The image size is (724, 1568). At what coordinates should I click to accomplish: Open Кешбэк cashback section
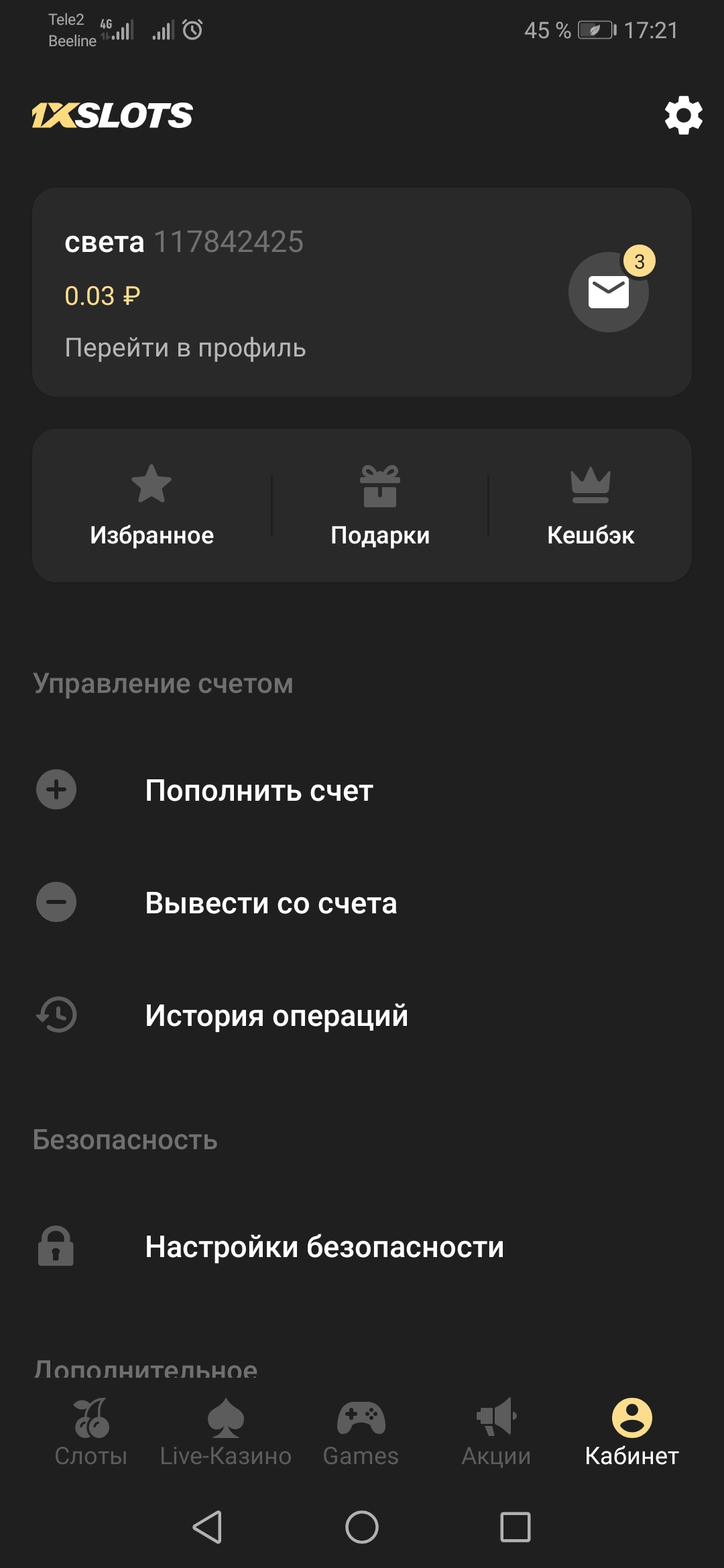(x=591, y=505)
